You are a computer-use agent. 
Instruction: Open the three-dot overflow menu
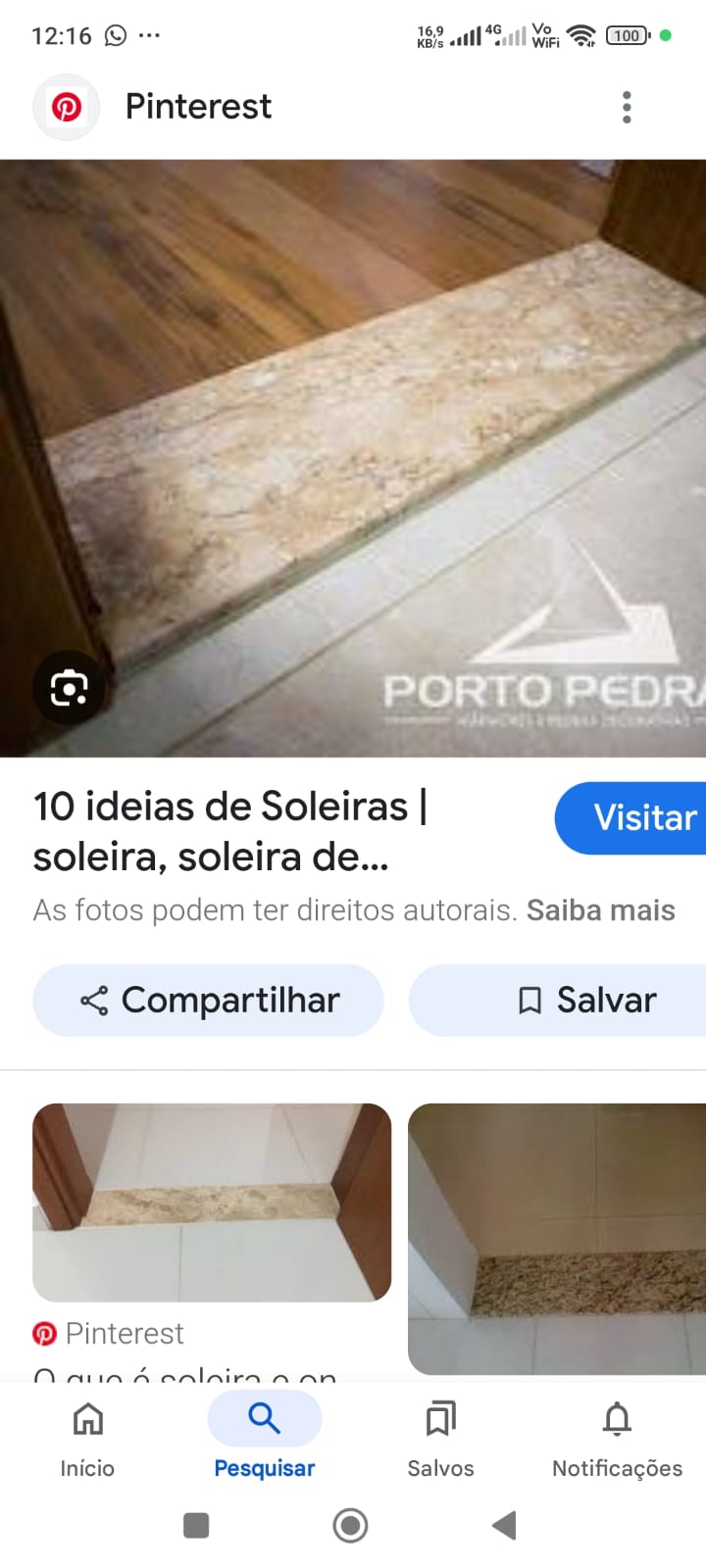tap(626, 107)
